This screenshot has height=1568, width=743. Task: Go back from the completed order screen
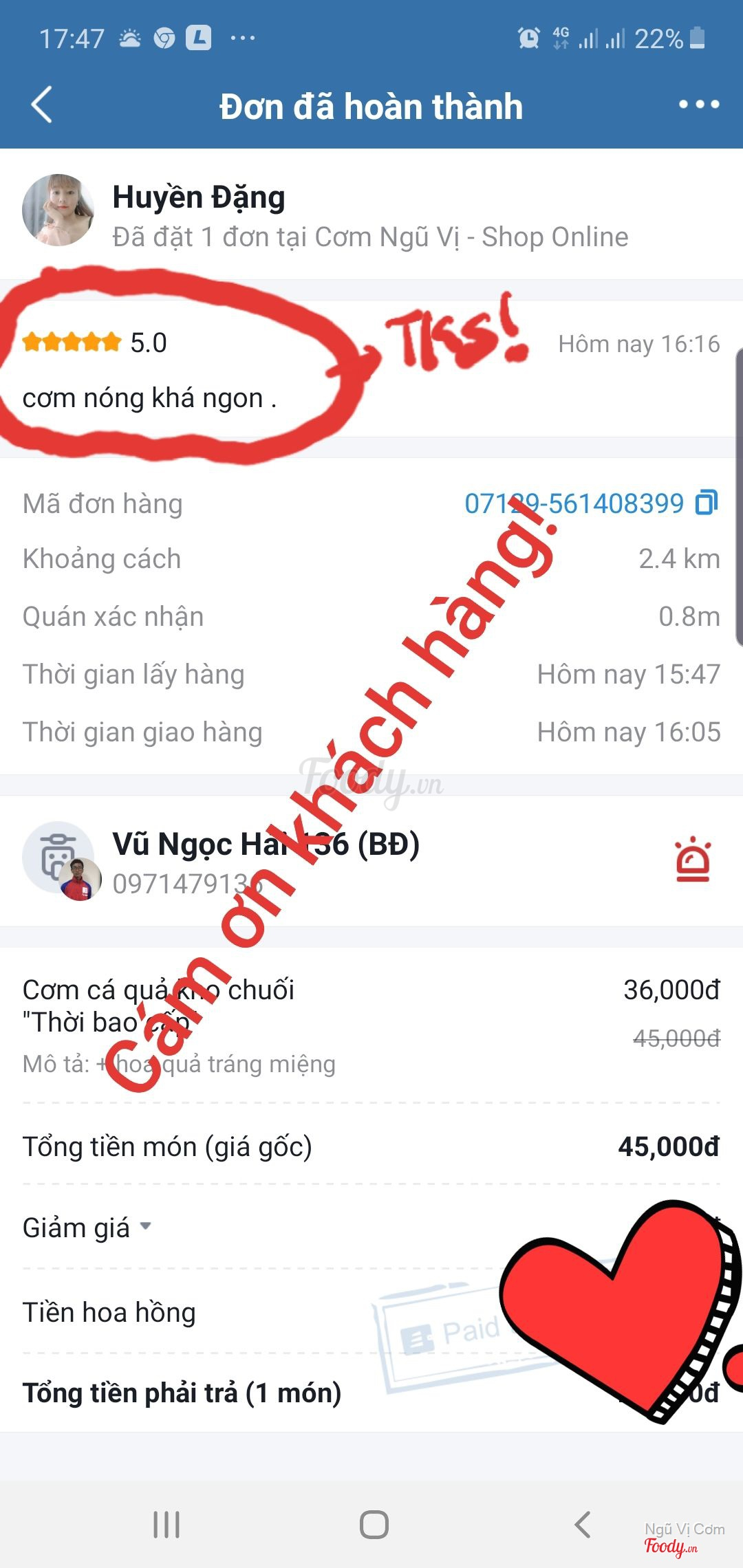tap(42, 105)
